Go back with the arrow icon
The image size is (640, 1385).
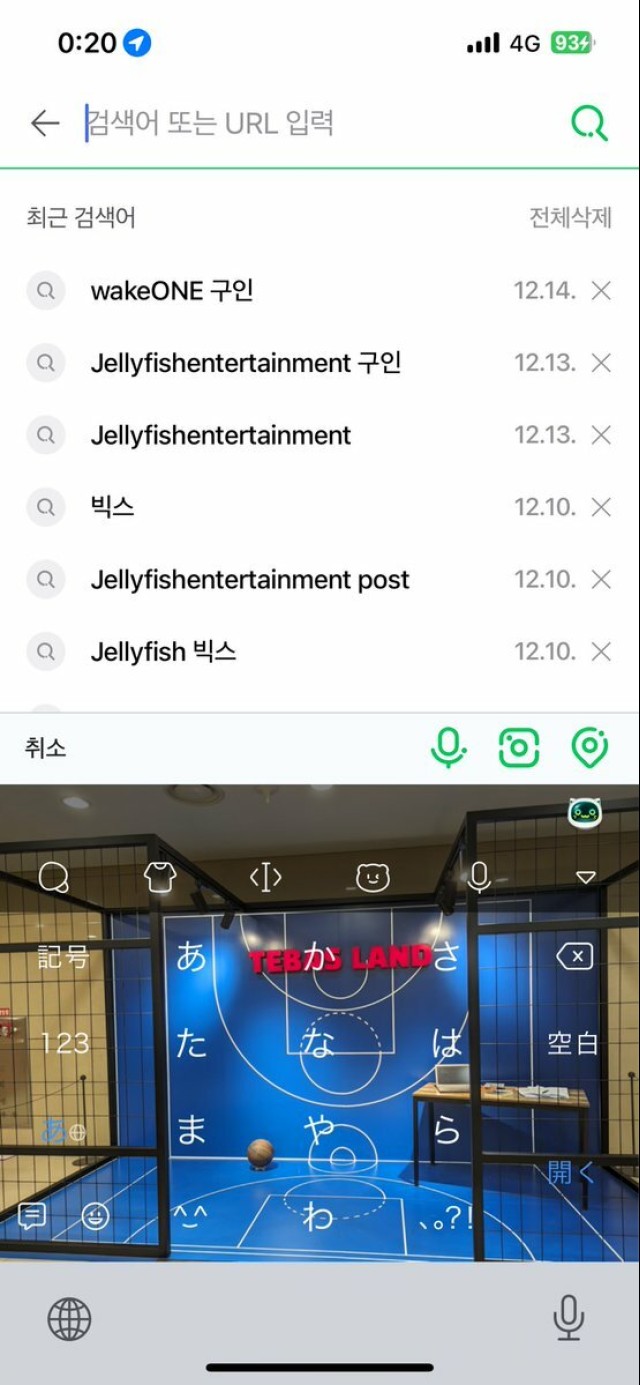[x=45, y=123]
